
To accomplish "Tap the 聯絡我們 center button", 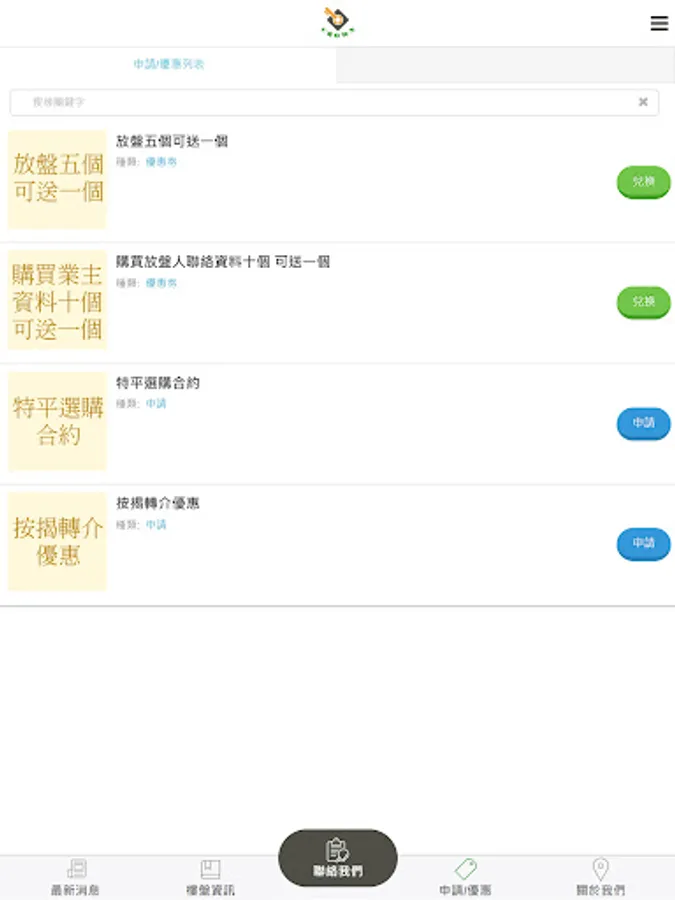I will pyautogui.click(x=338, y=858).
